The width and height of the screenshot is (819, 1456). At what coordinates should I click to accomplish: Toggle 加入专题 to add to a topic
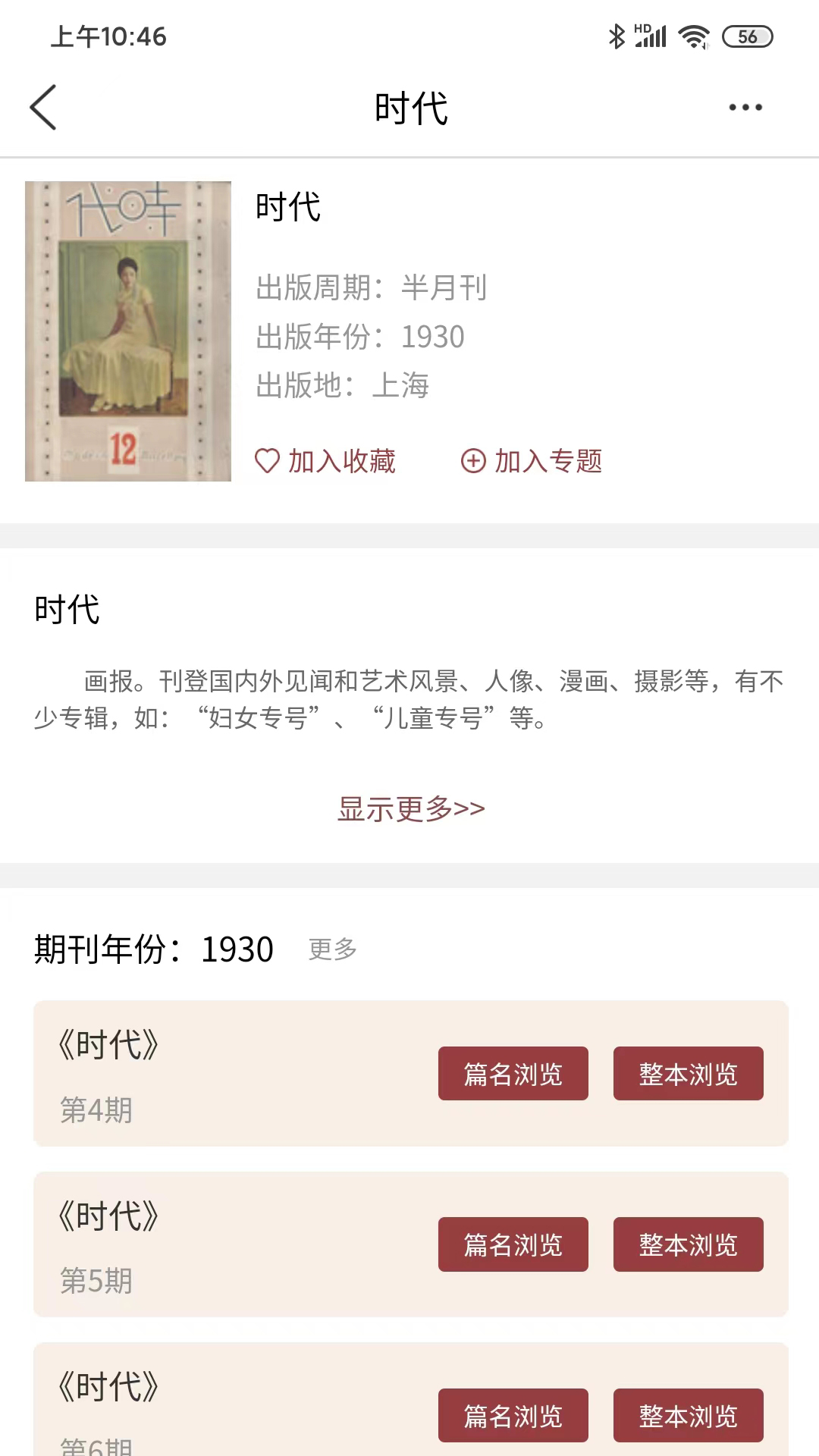coord(531,460)
